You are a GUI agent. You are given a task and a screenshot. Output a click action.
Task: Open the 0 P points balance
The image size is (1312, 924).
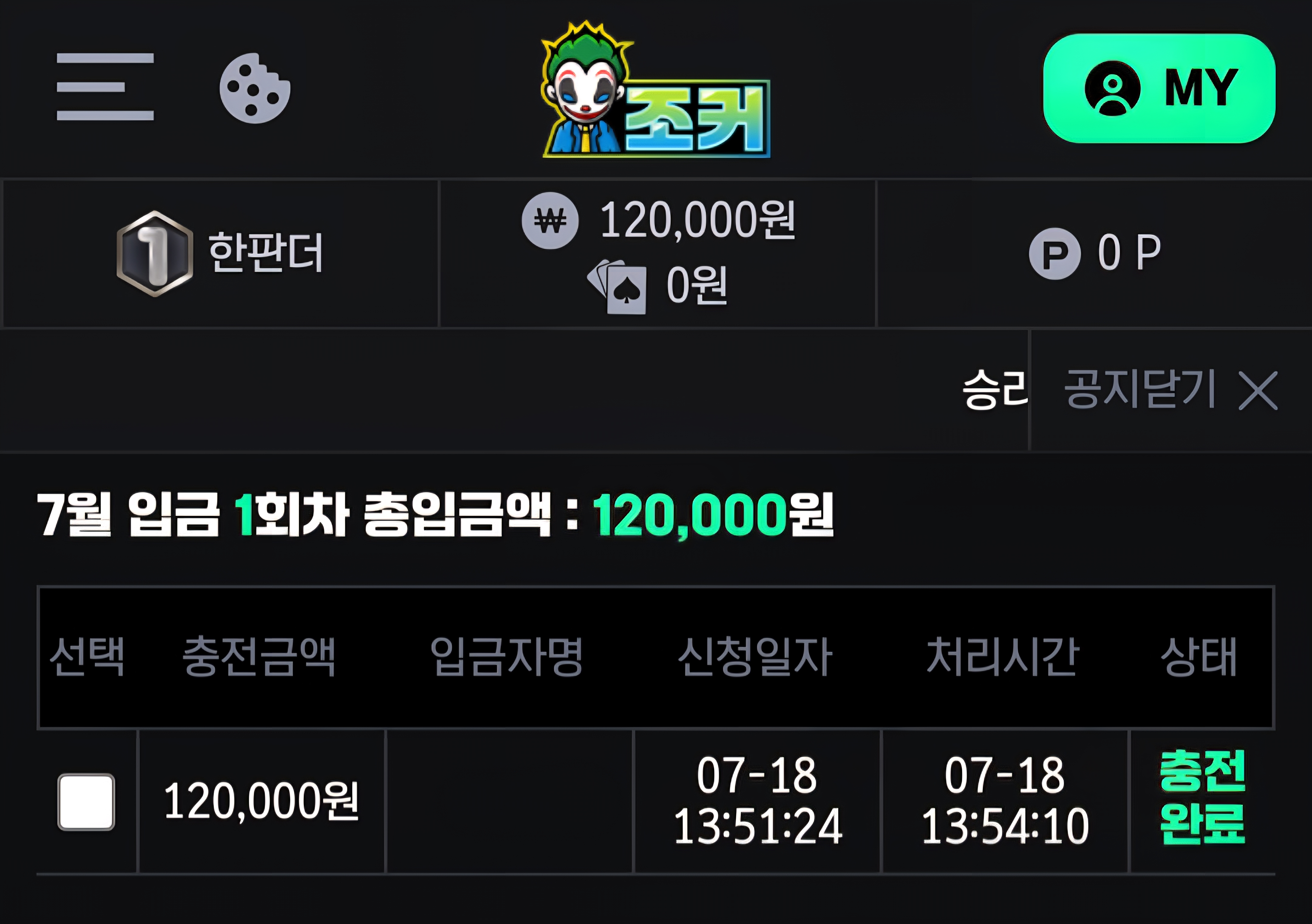pos(1095,253)
